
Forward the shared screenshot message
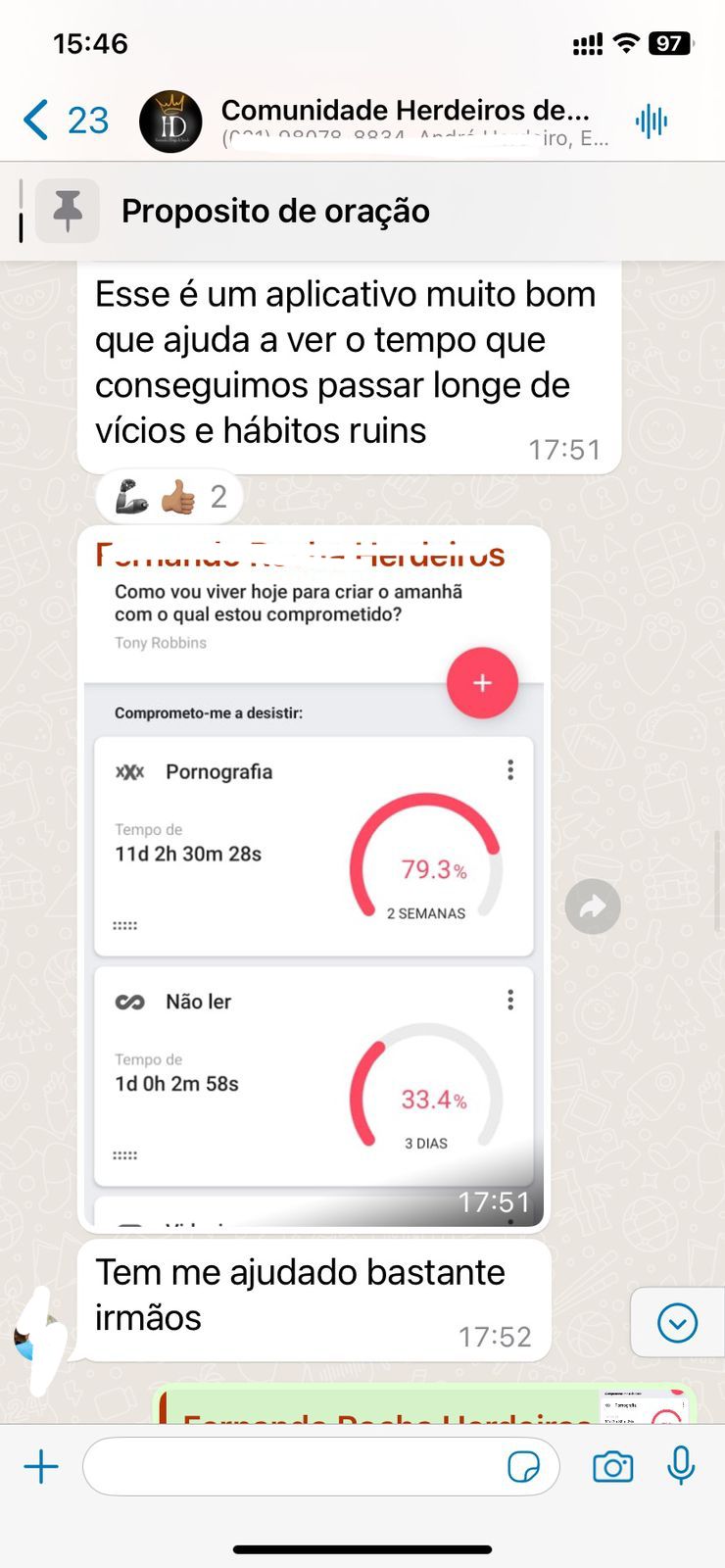pos(593,906)
